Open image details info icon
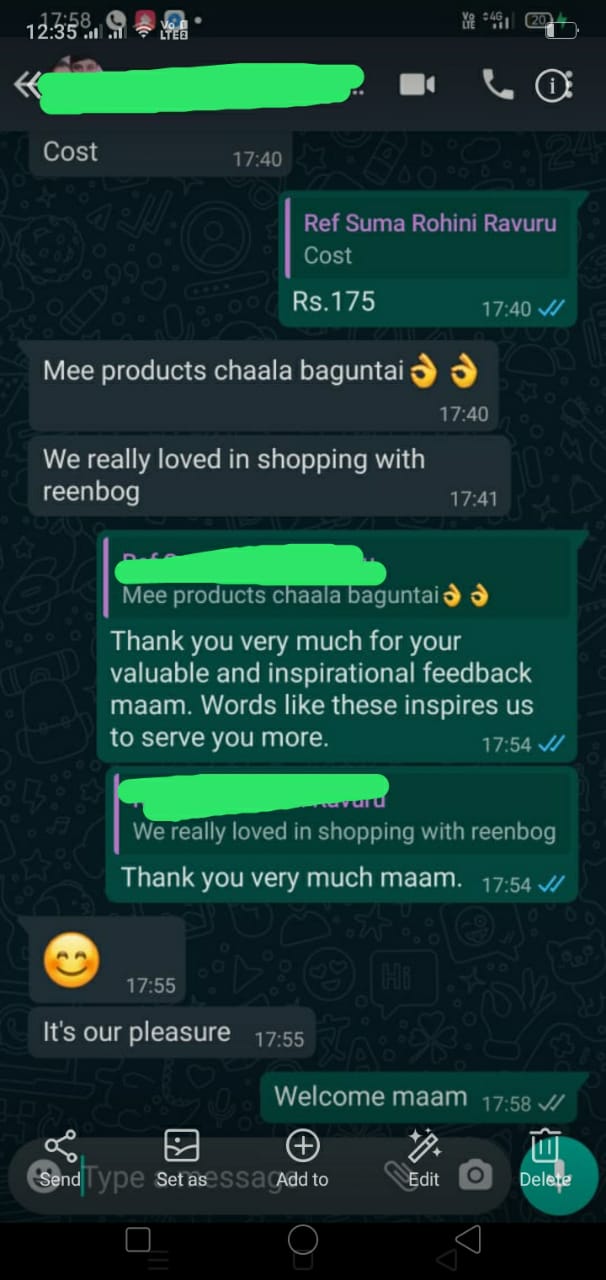Screen dimensions: 606x1280 pos(554,86)
